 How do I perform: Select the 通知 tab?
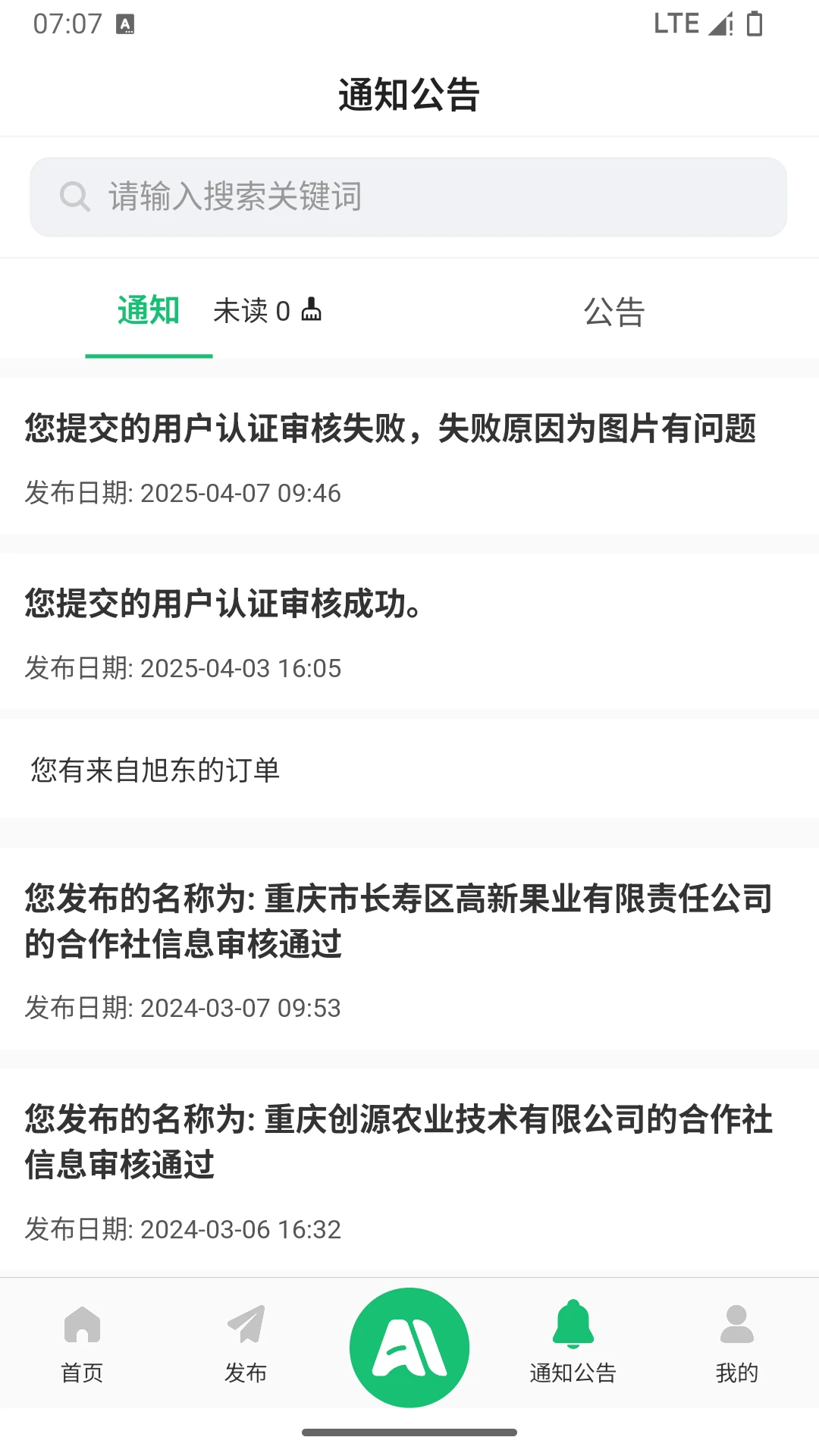[149, 311]
